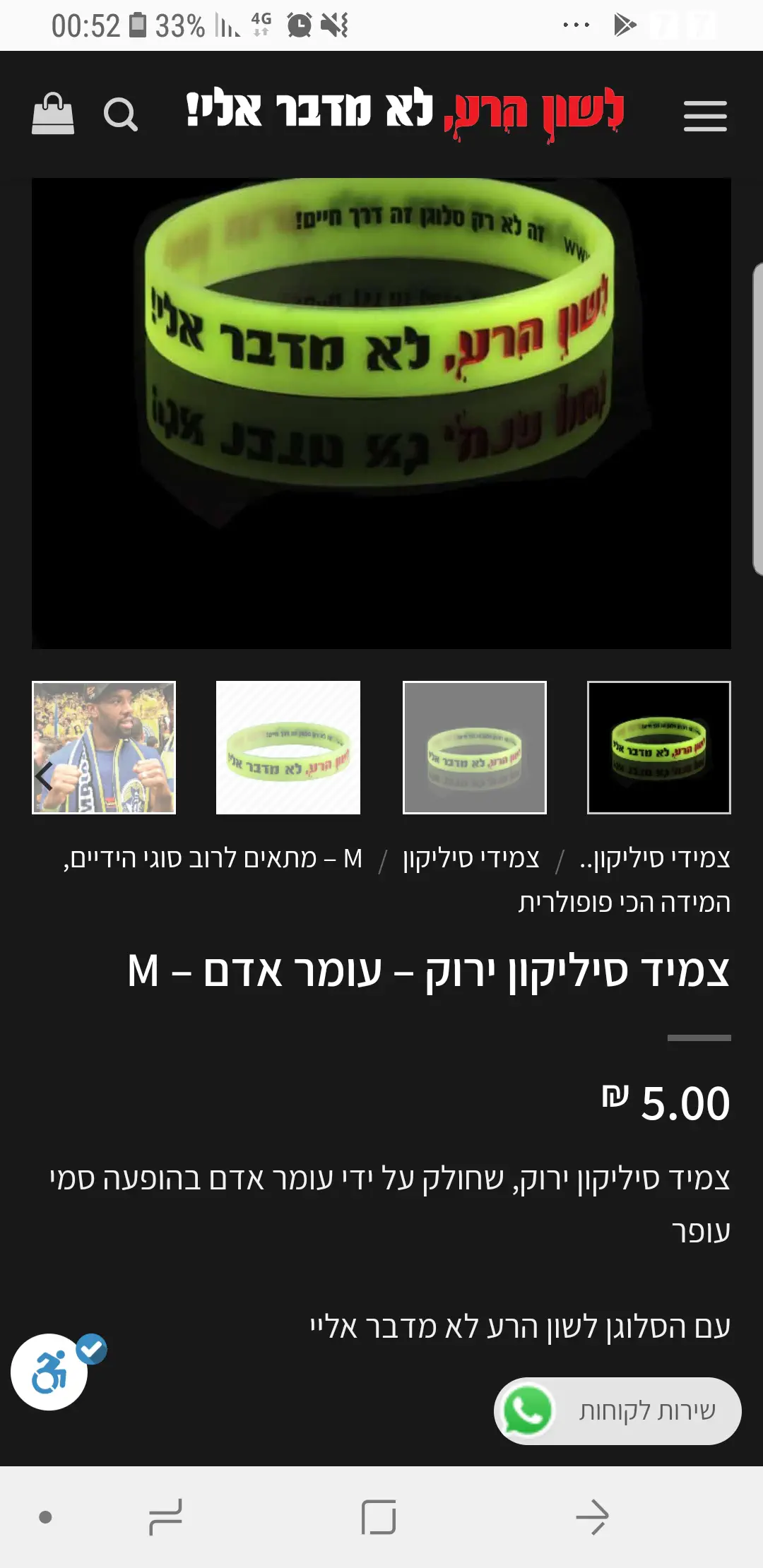View the main green bracelet image

[x=381, y=413]
